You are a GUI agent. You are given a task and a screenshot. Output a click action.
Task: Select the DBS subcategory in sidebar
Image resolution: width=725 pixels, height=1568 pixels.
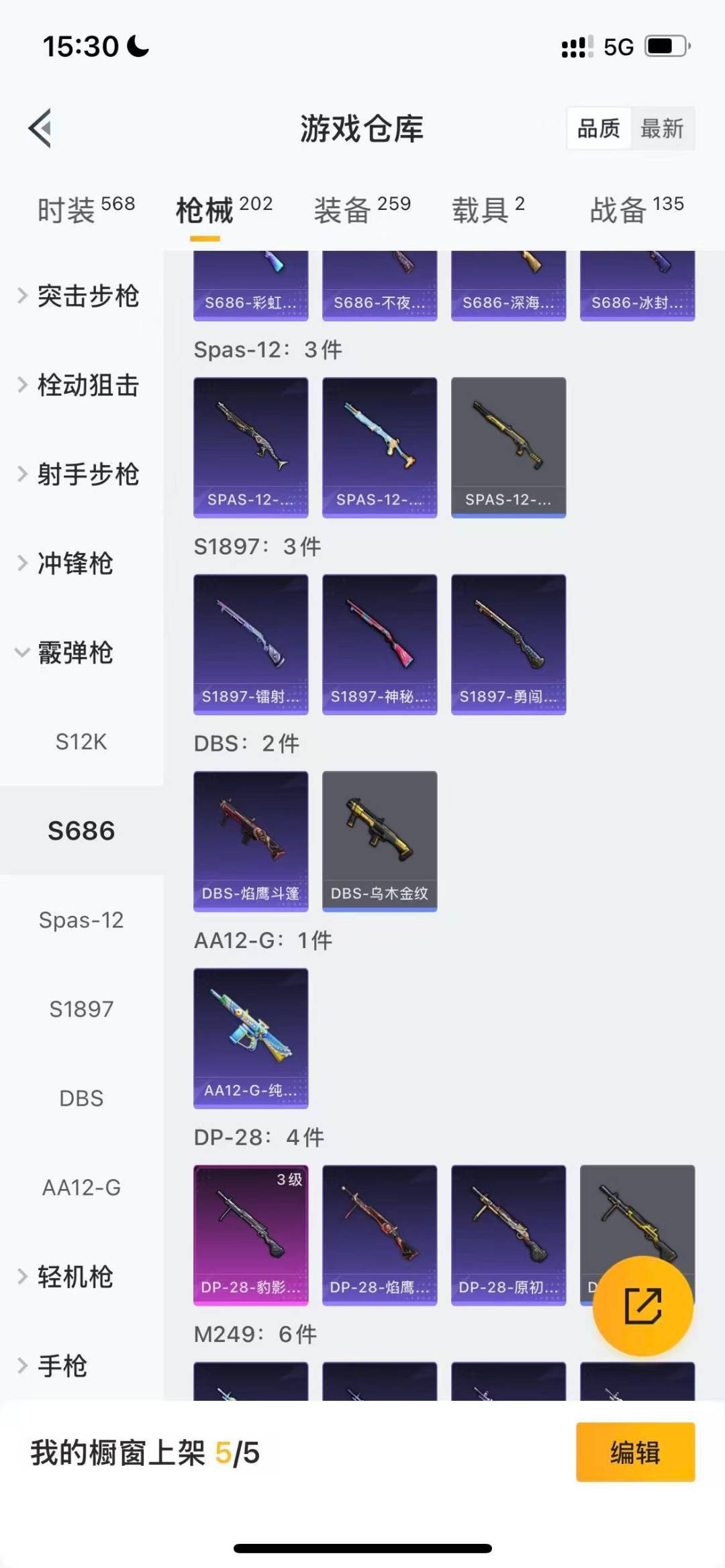pyautogui.click(x=82, y=1098)
